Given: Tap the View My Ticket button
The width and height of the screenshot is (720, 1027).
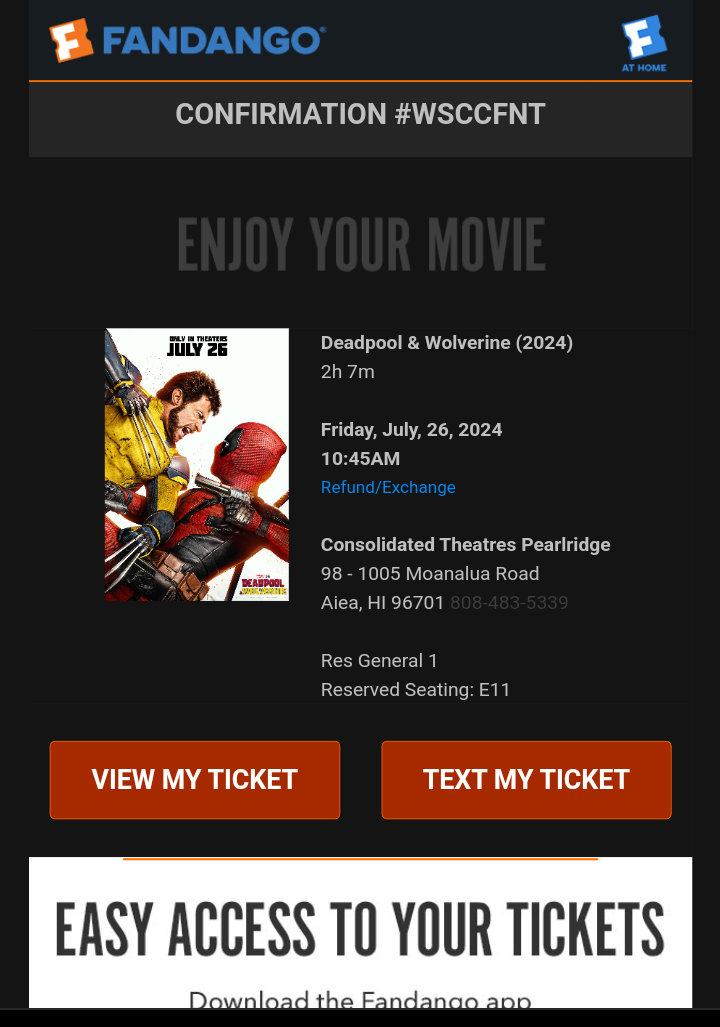Looking at the screenshot, I should tap(195, 780).
